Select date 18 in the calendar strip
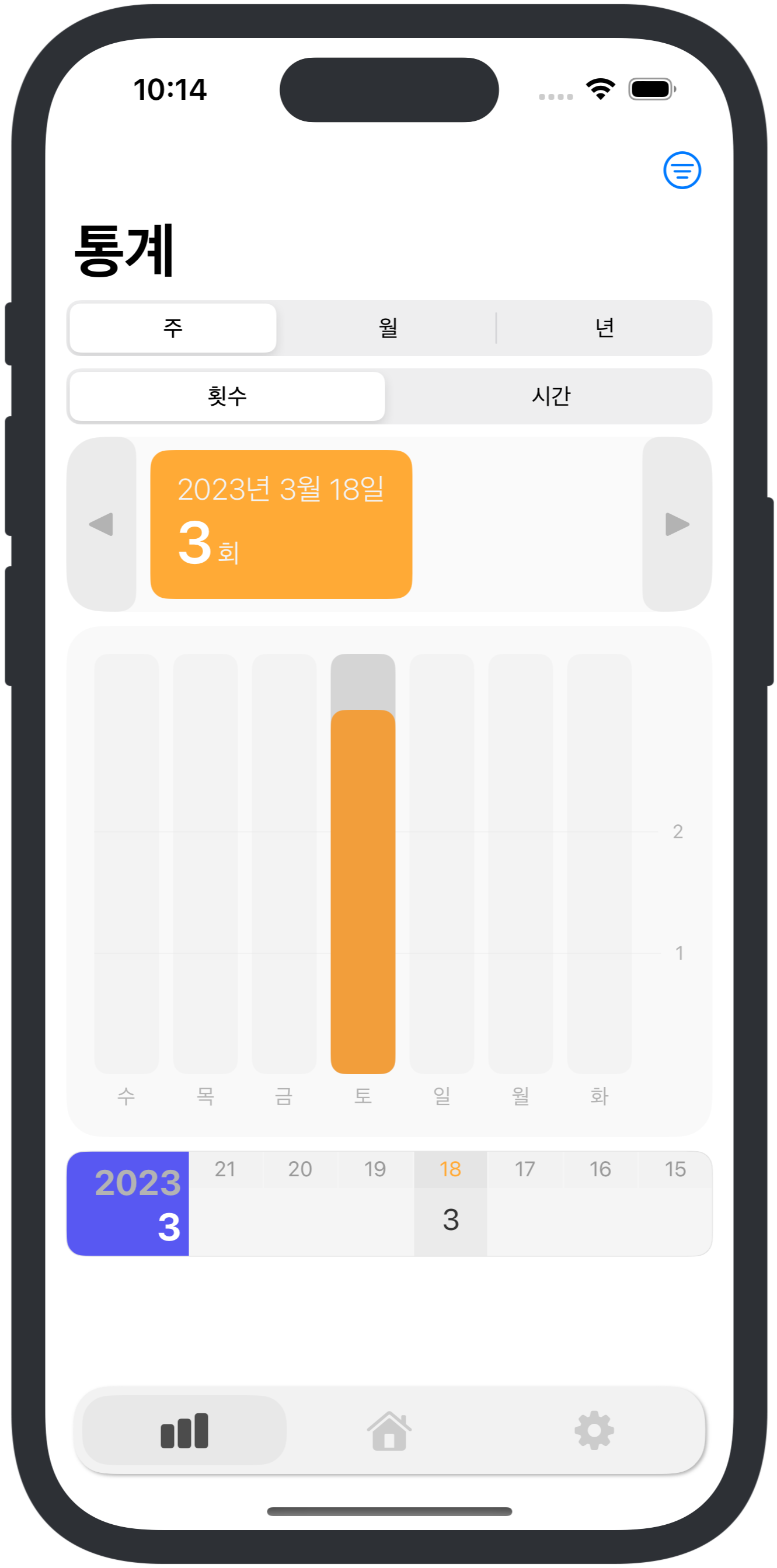 tap(451, 1202)
